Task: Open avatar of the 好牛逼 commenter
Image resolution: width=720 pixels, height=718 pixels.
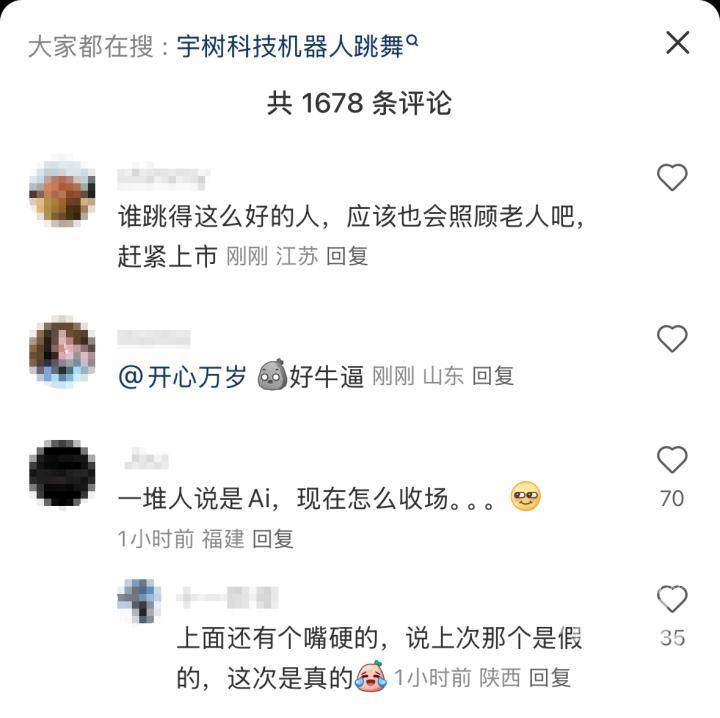Action: point(63,352)
